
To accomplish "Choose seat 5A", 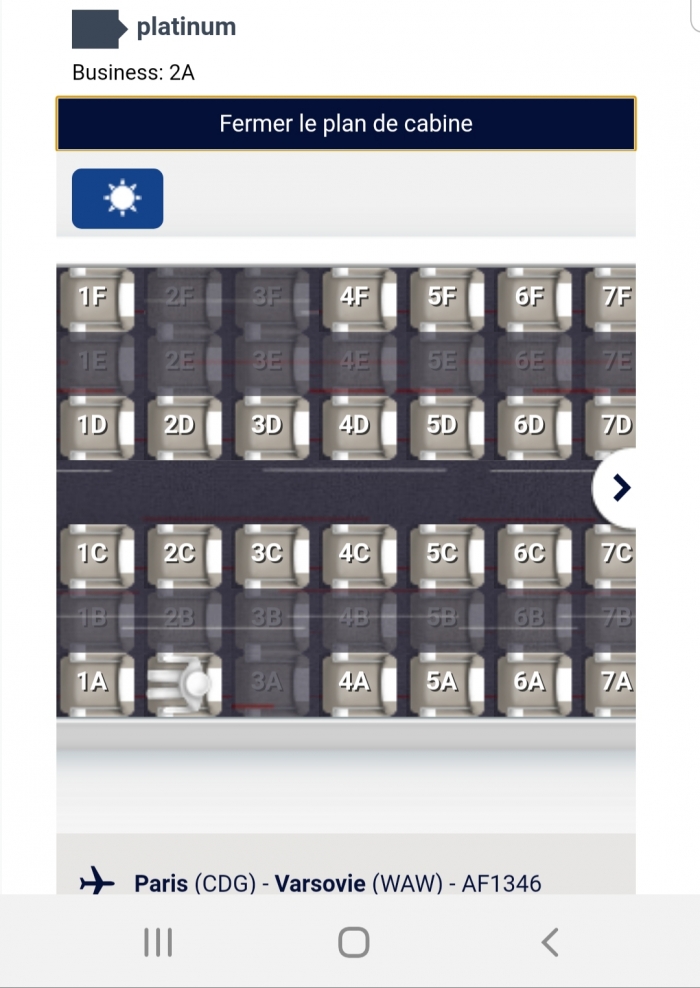I will coord(443,682).
